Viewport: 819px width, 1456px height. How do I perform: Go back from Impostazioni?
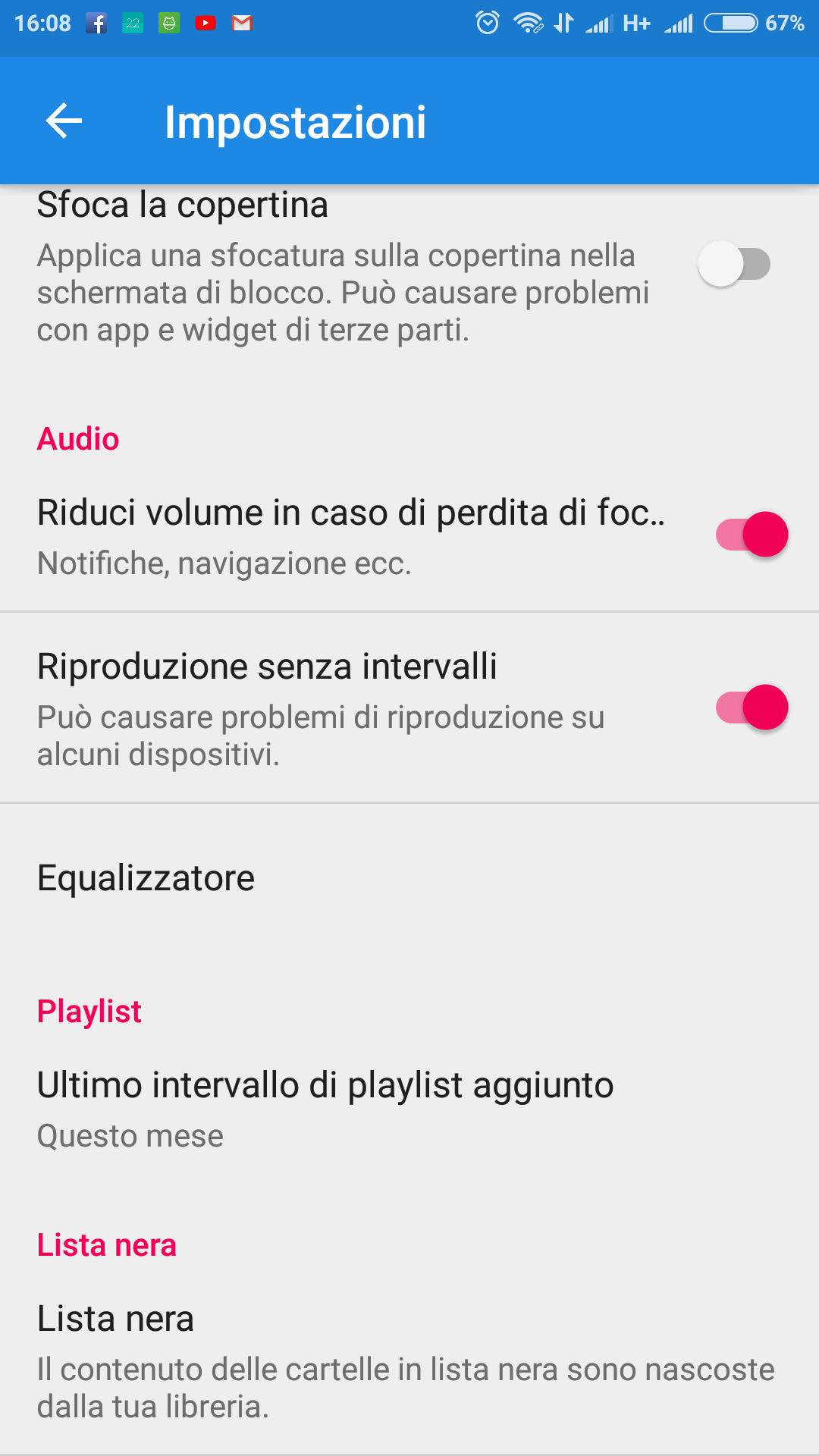pos(64,121)
